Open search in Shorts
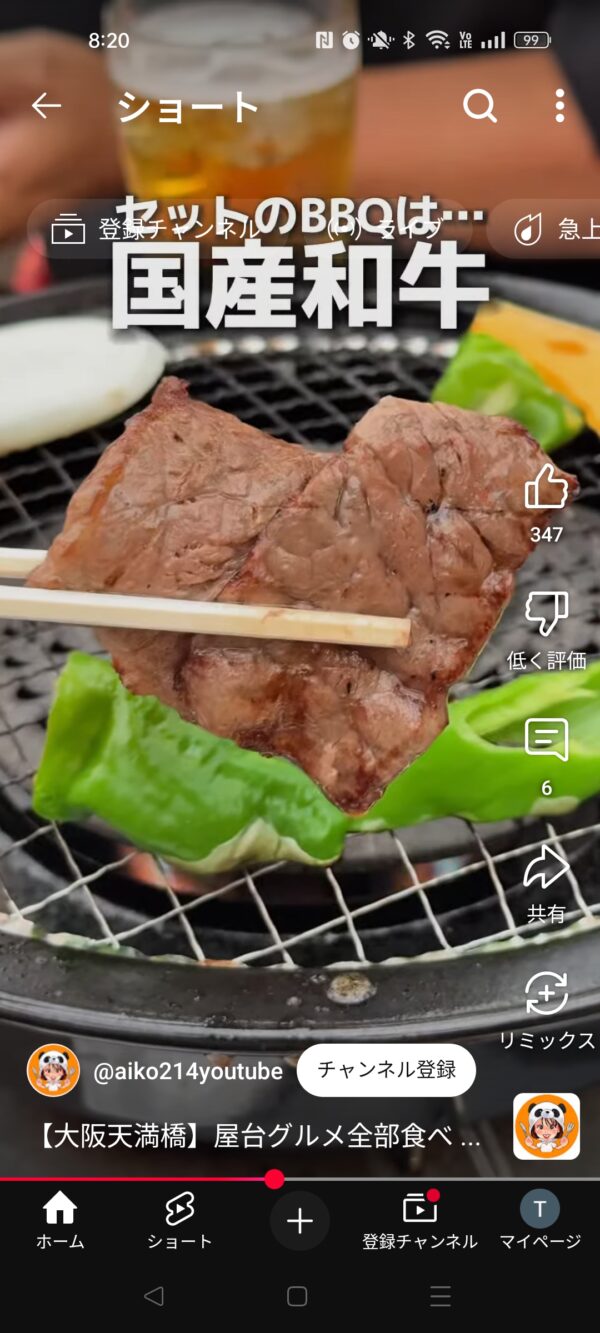 point(480,106)
